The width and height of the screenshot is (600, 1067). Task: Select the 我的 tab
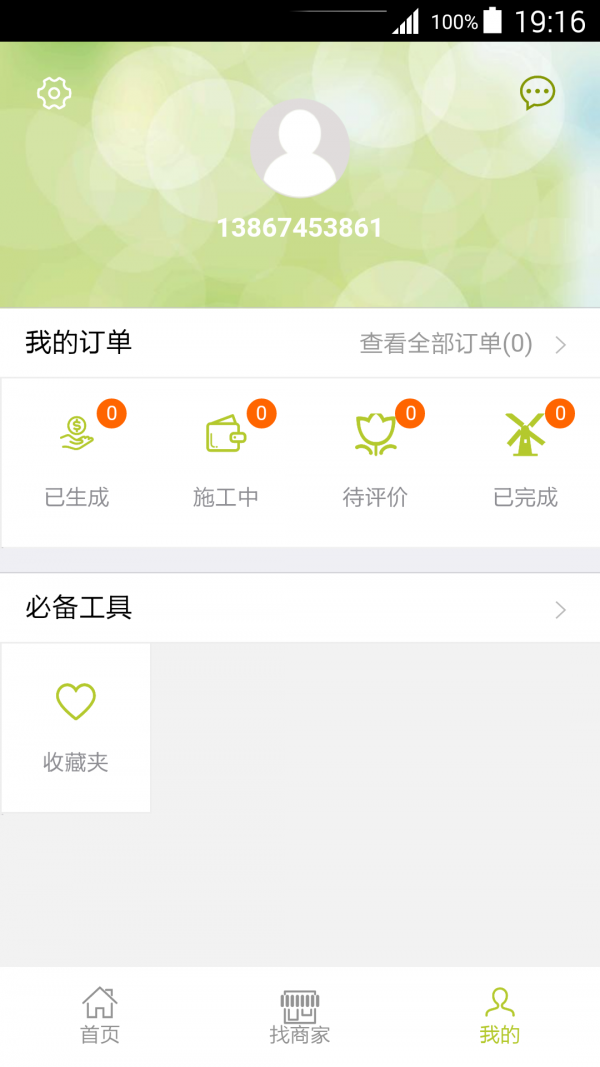tap(500, 1016)
